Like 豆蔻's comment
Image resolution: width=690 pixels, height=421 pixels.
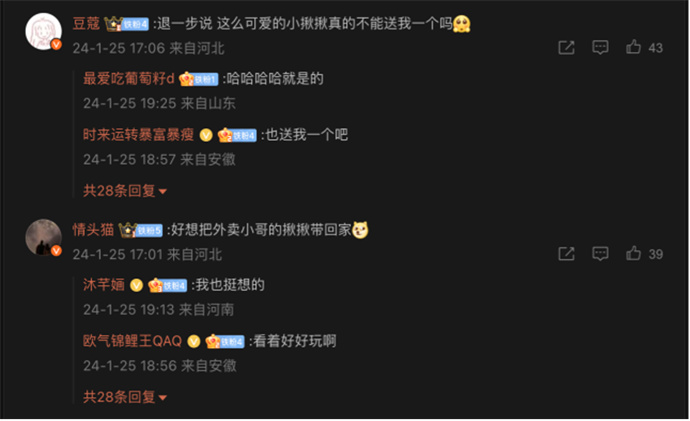point(634,47)
